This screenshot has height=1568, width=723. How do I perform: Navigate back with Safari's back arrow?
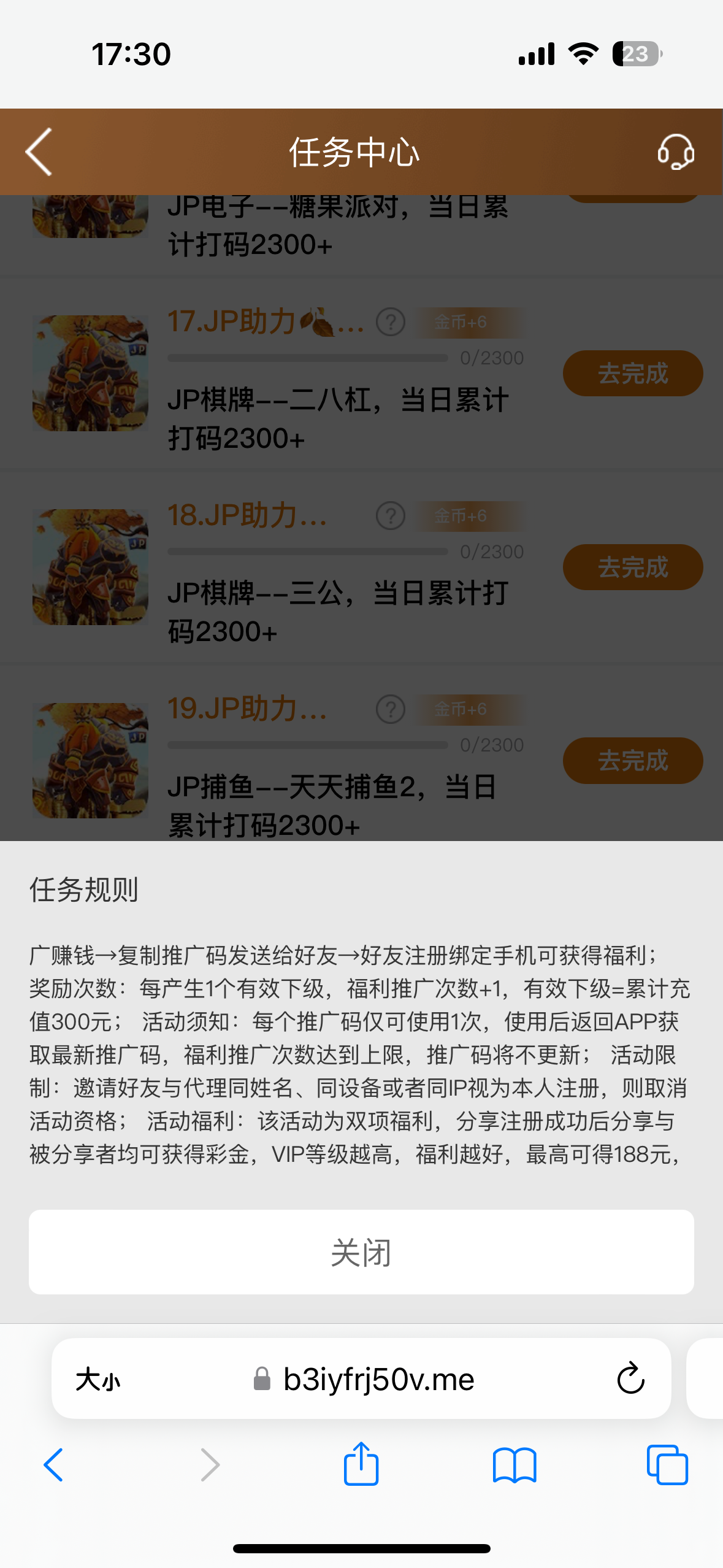(x=53, y=1465)
